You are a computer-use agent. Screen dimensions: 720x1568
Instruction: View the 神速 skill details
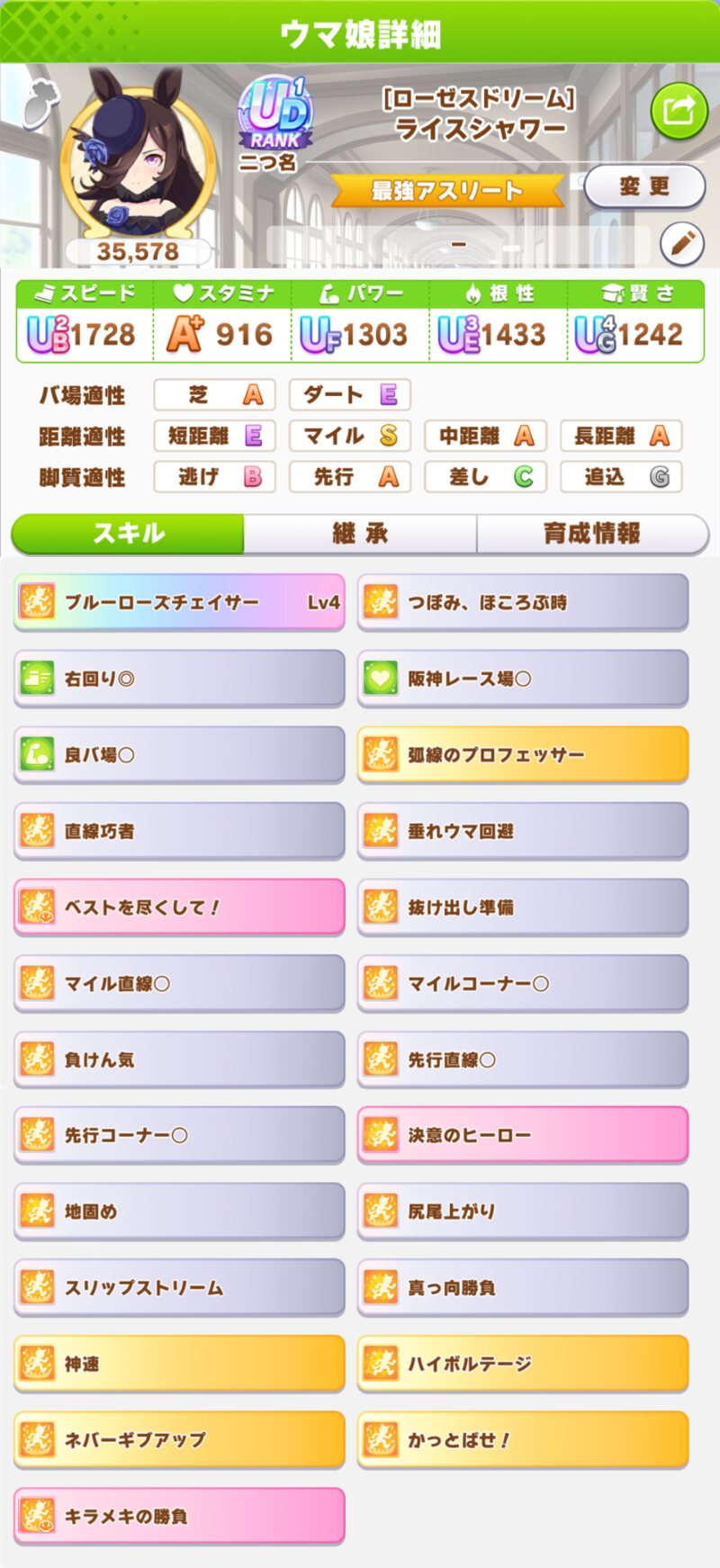tap(179, 1364)
